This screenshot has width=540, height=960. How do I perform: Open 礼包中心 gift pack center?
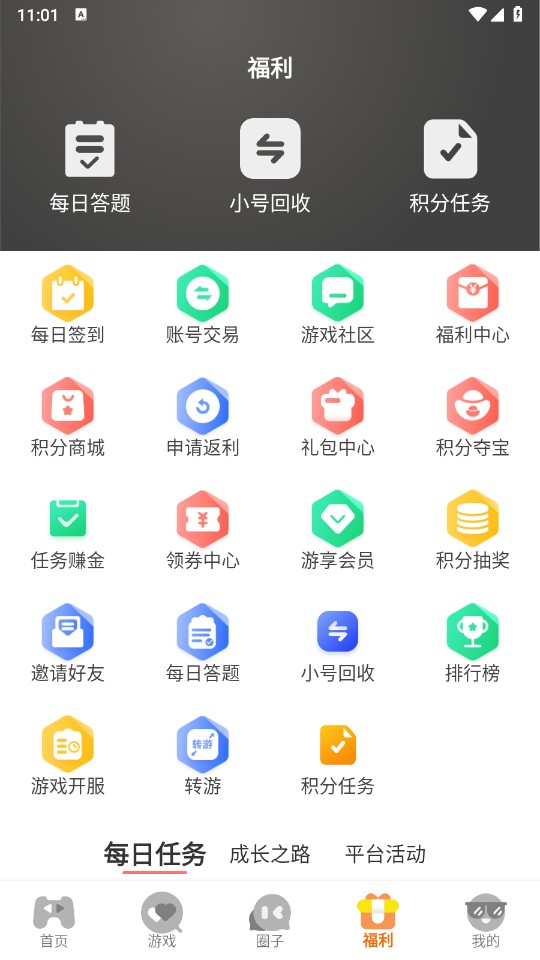coord(337,417)
